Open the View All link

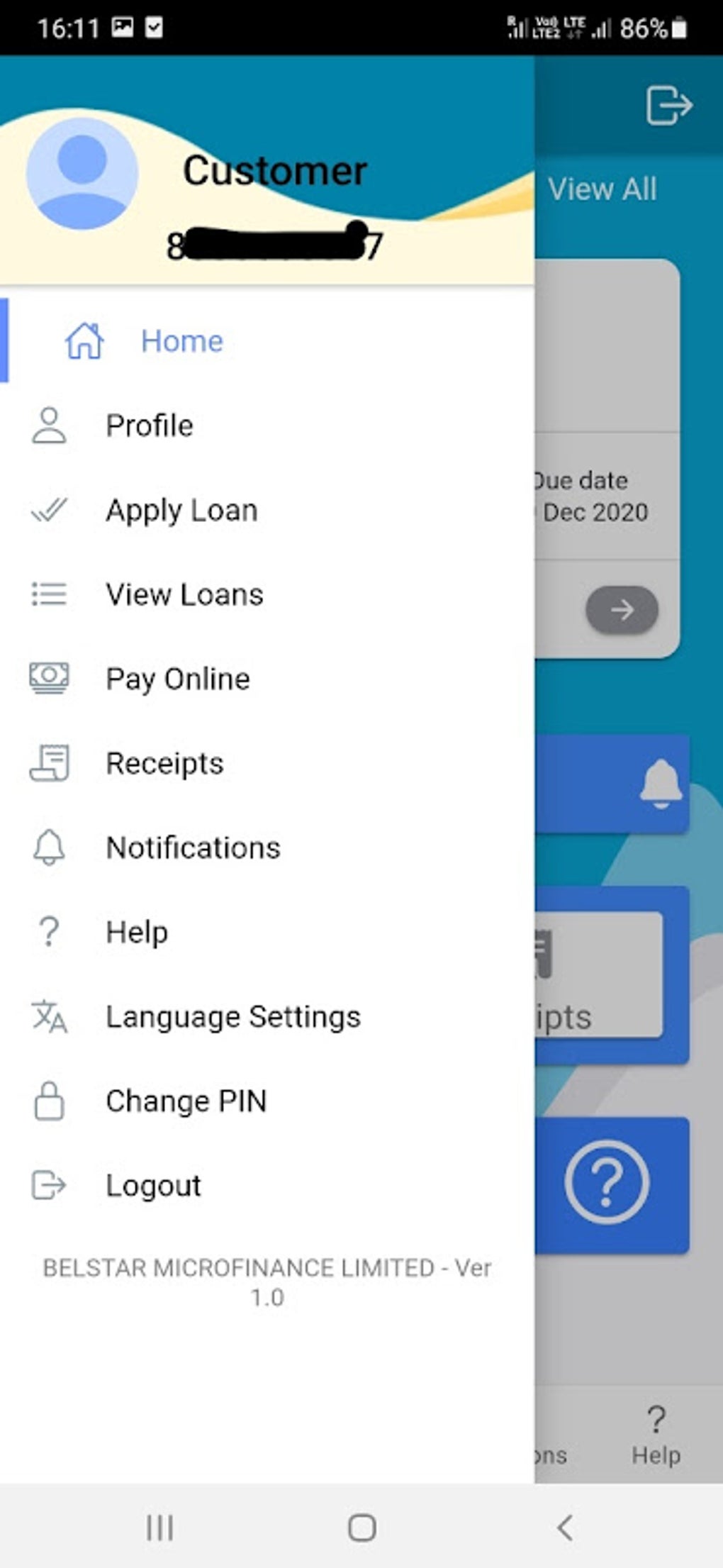[602, 189]
